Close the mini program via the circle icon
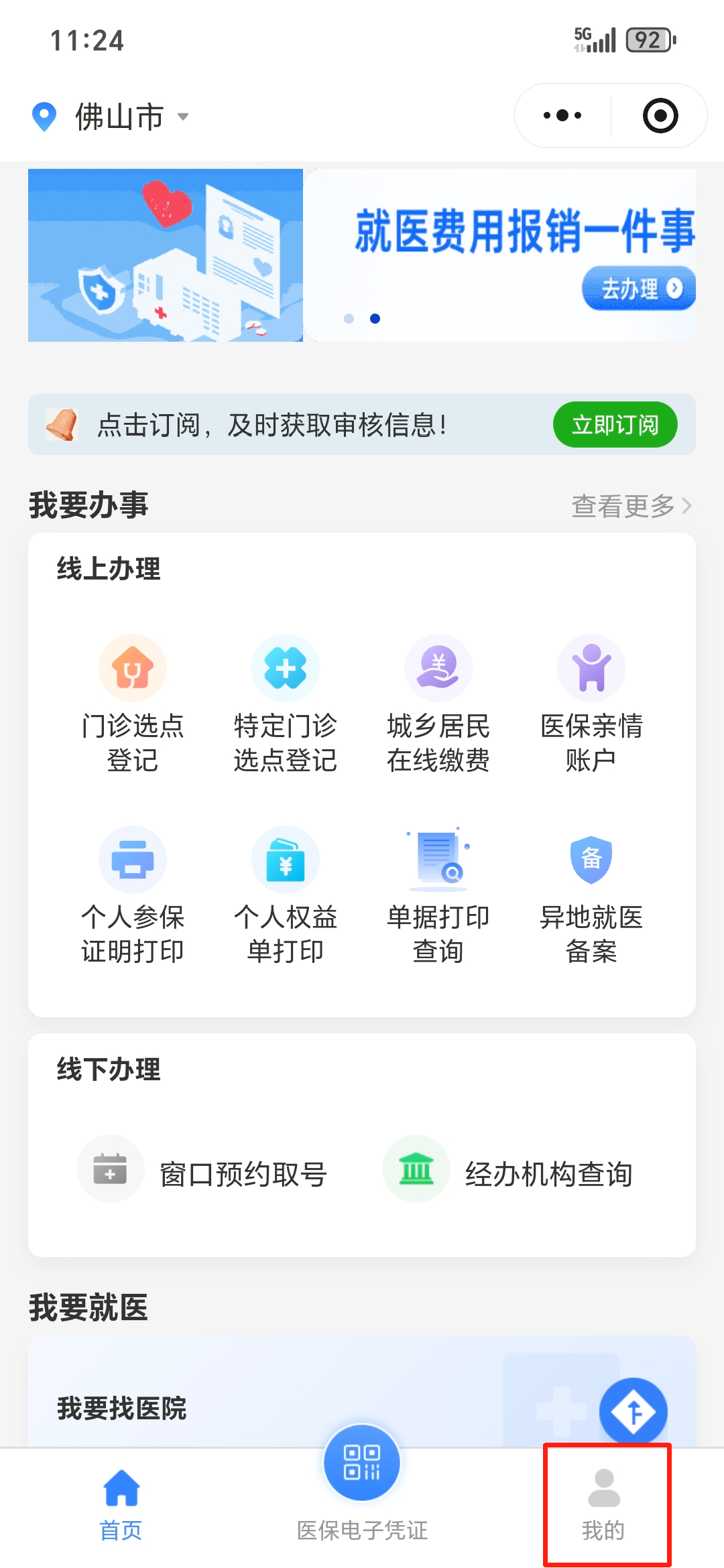The image size is (724, 1568). click(660, 116)
